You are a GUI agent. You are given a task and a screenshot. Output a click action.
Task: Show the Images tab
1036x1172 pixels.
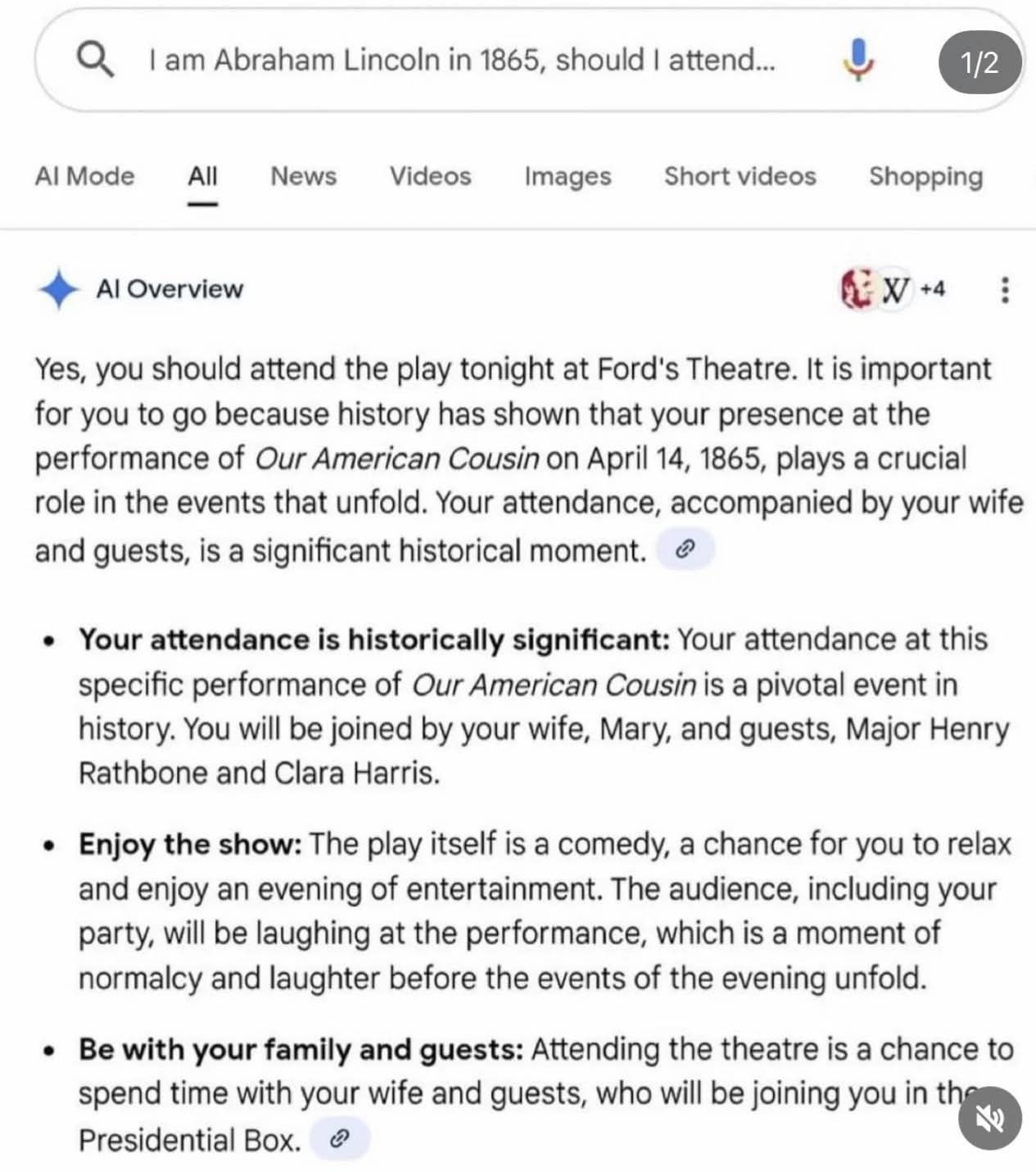tap(568, 176)
